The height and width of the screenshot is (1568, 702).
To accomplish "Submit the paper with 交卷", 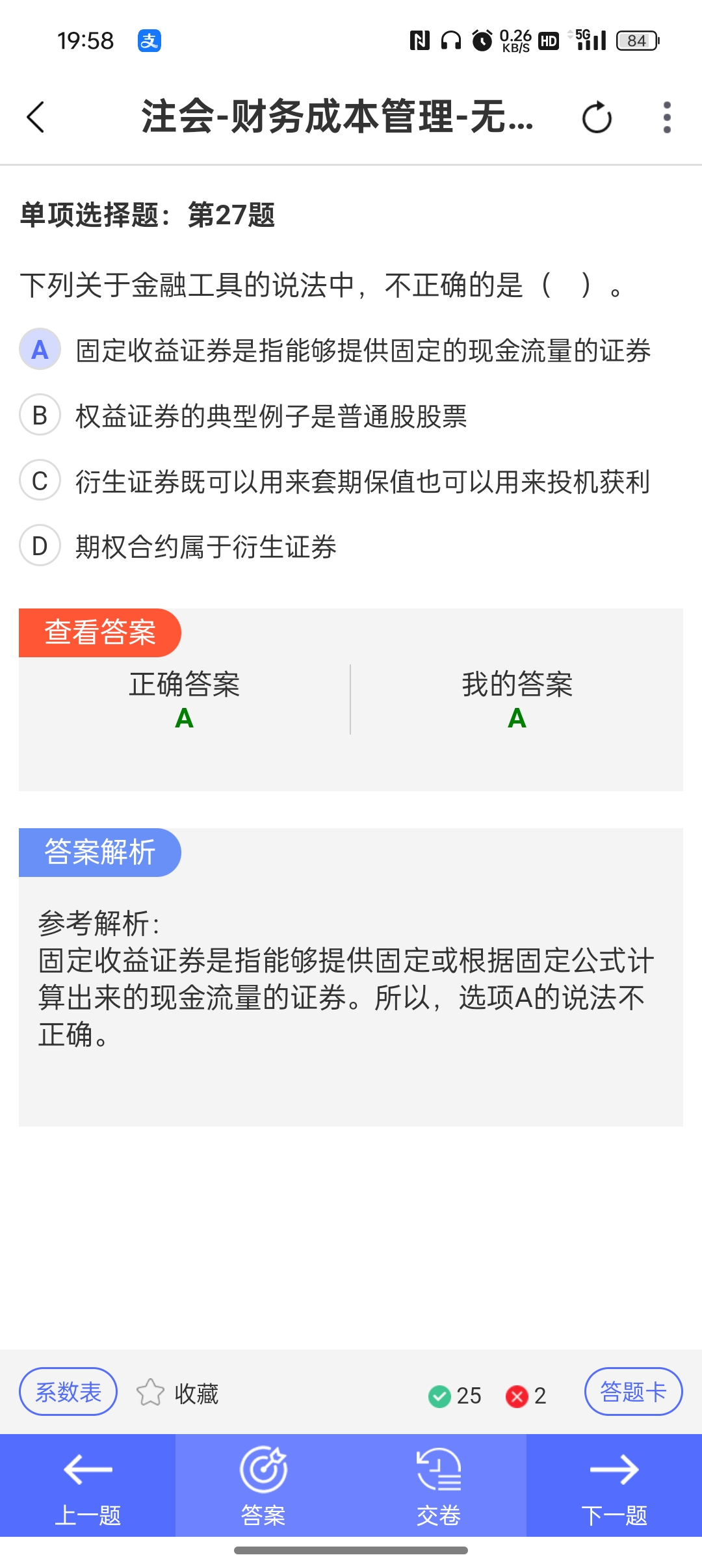I will coord(439,1485).
